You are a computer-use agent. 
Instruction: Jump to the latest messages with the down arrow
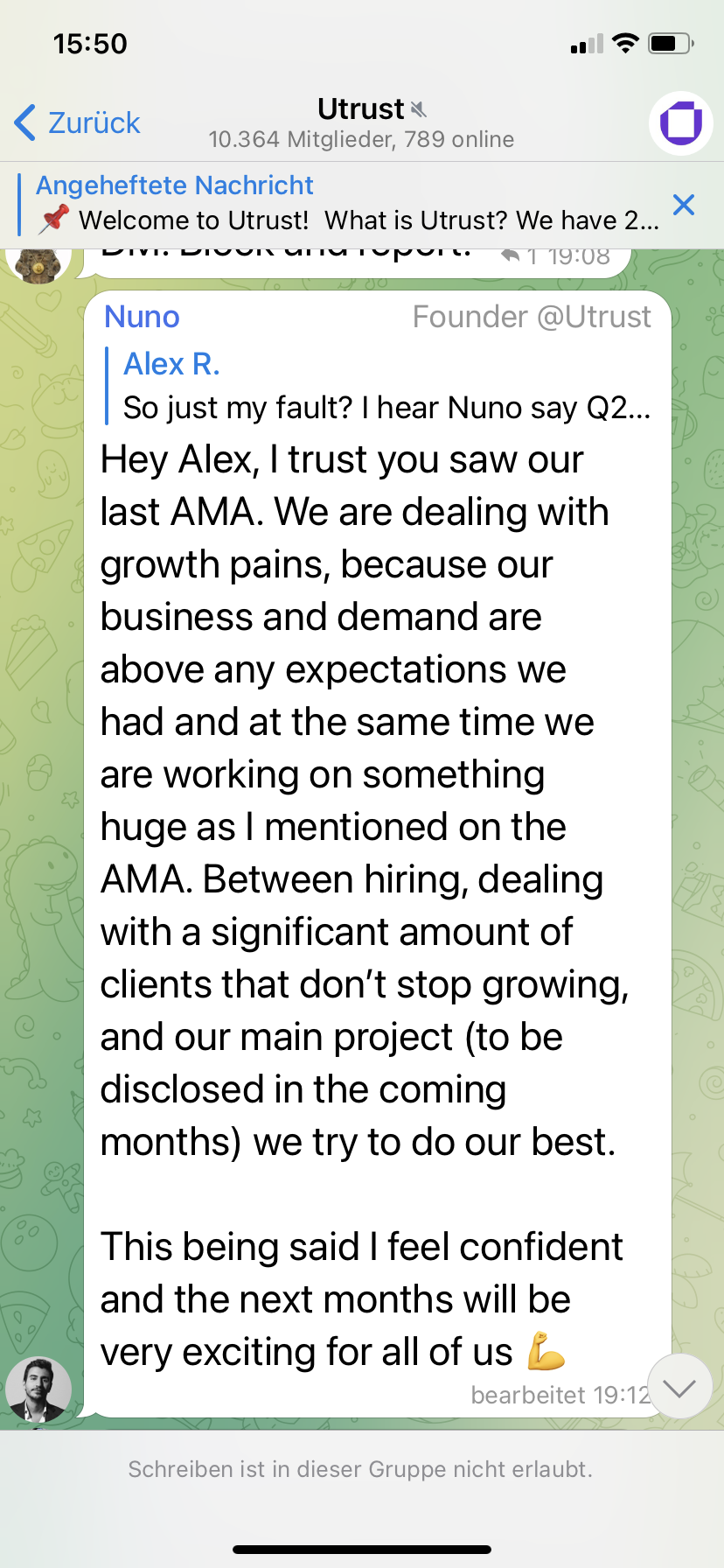click(x=679, y=1387)
